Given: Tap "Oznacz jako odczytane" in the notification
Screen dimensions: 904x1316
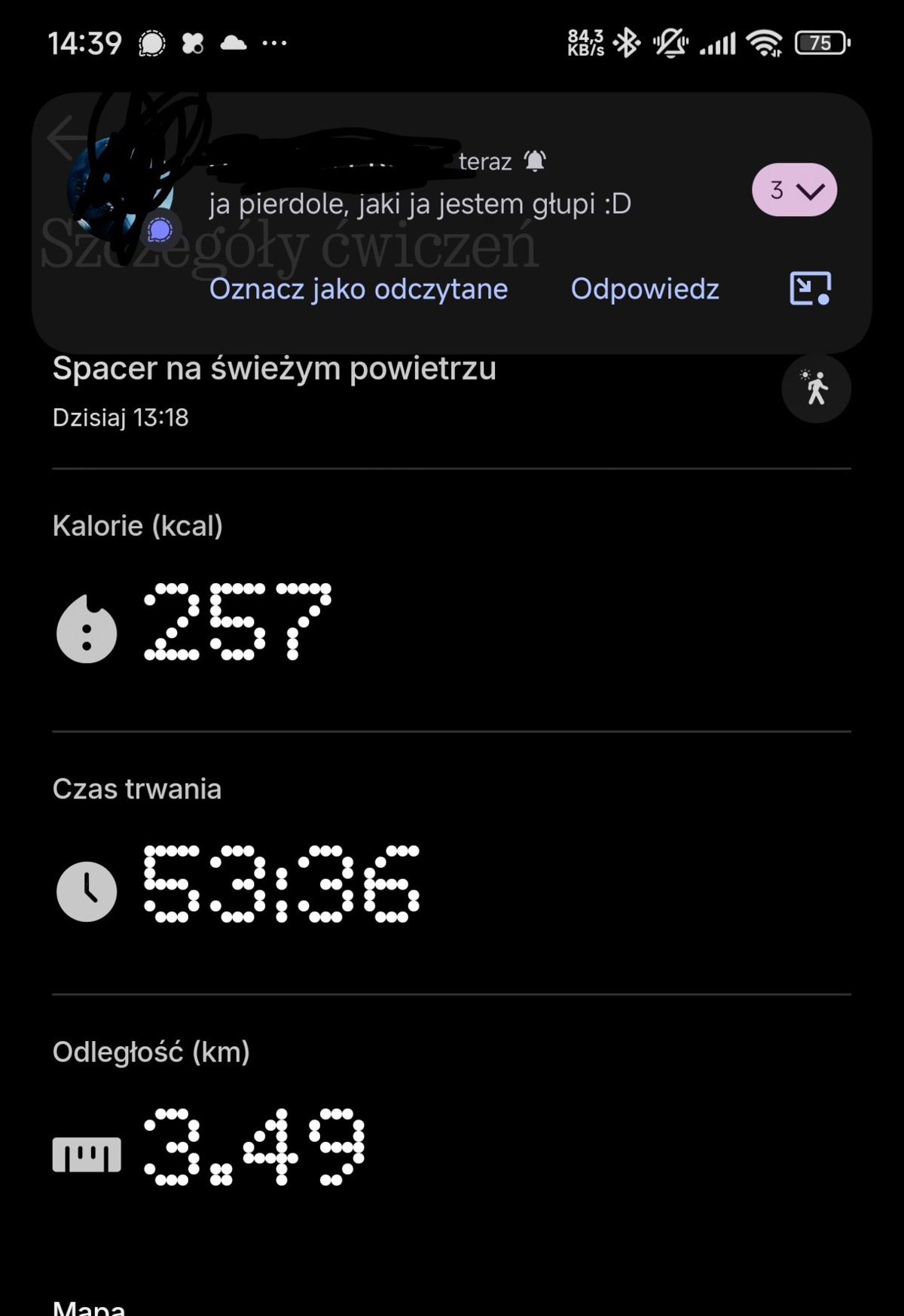Looking at the screenshot, I should pyautogui.click(x=359, y=289).
